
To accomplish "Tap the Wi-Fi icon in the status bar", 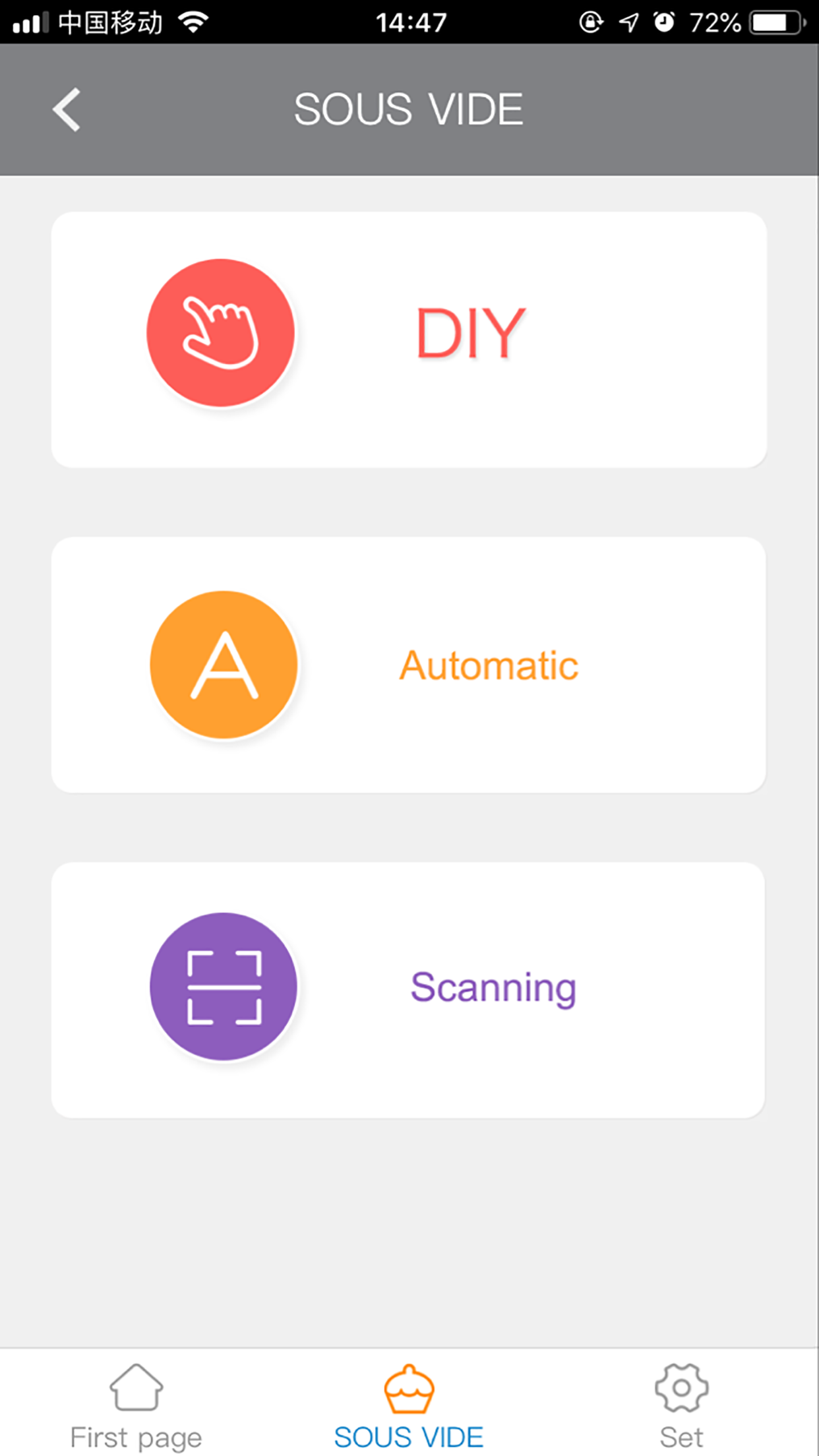I will click(x=191, y=22).
